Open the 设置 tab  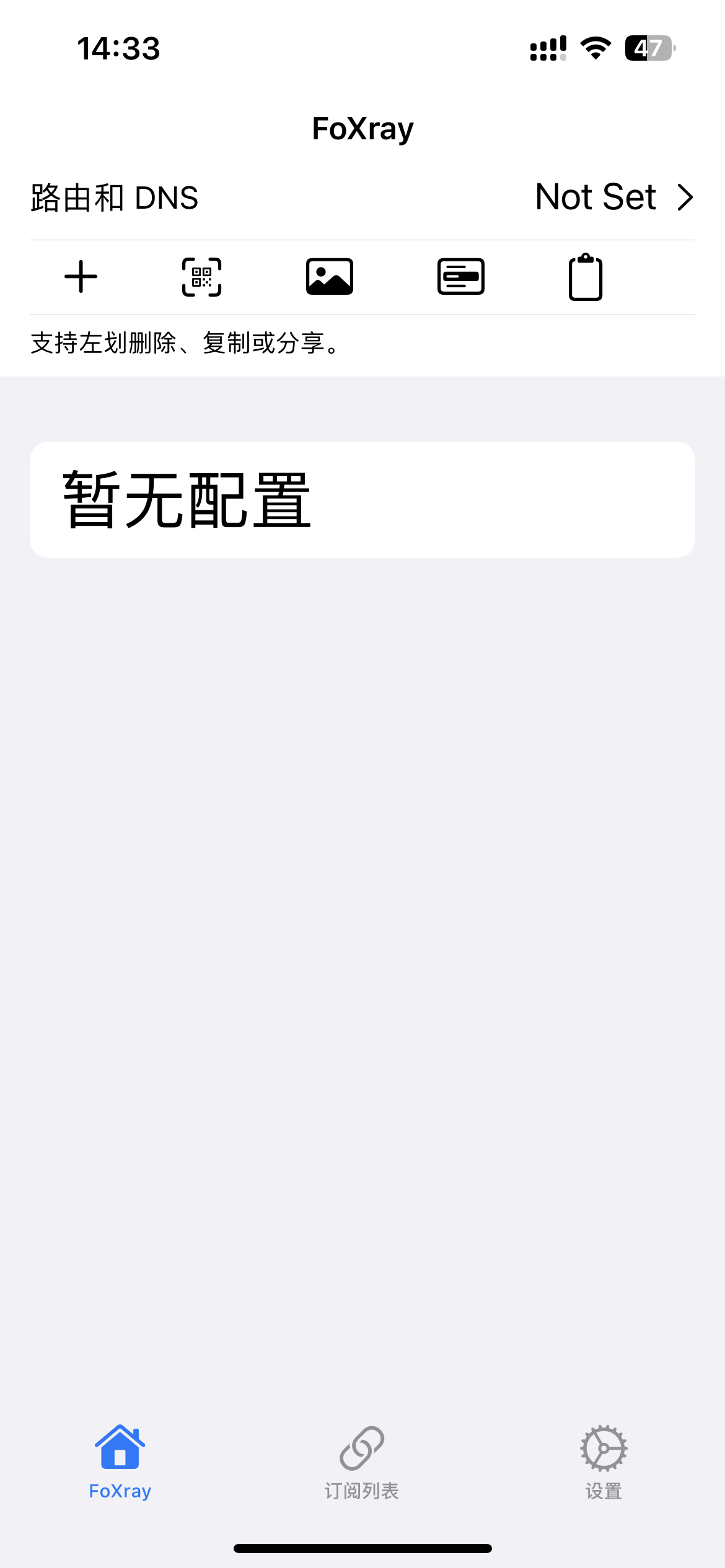click(x=604, y=1461)
